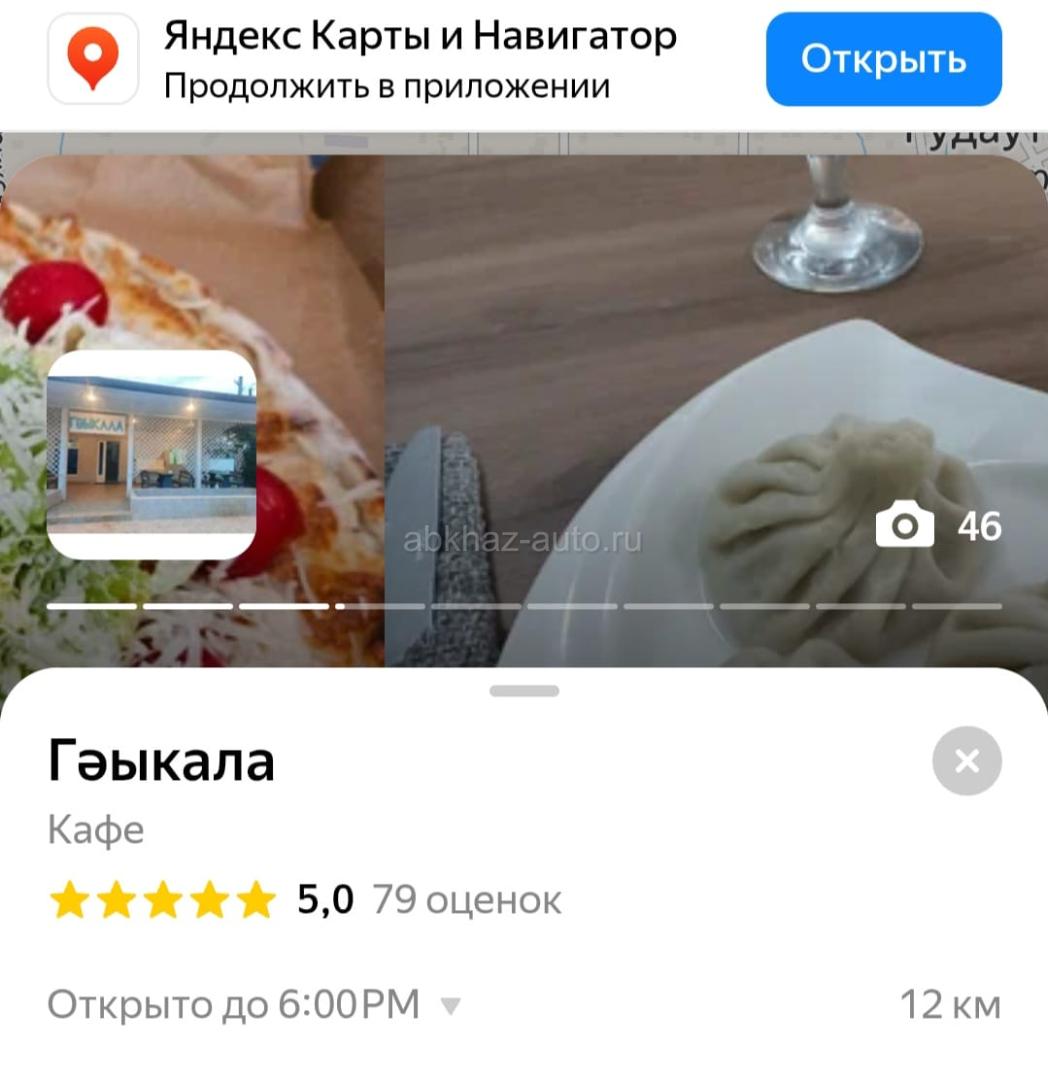Viewport: 1048px width, 1080px height.
Task: Close the Гәыкала cafe card
Action: pos(966,762)
